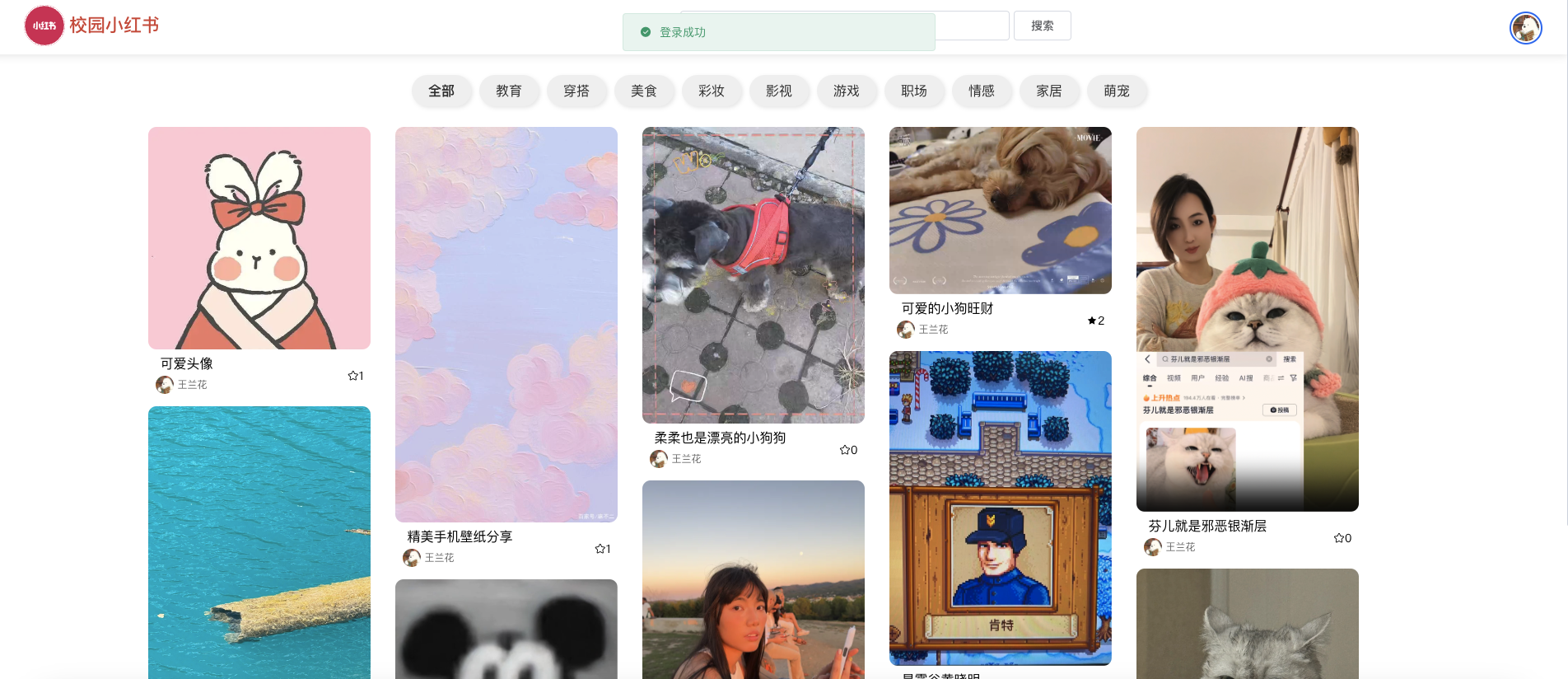Filter by the 情感 category

pyautogui.click(x=982, y=91)
